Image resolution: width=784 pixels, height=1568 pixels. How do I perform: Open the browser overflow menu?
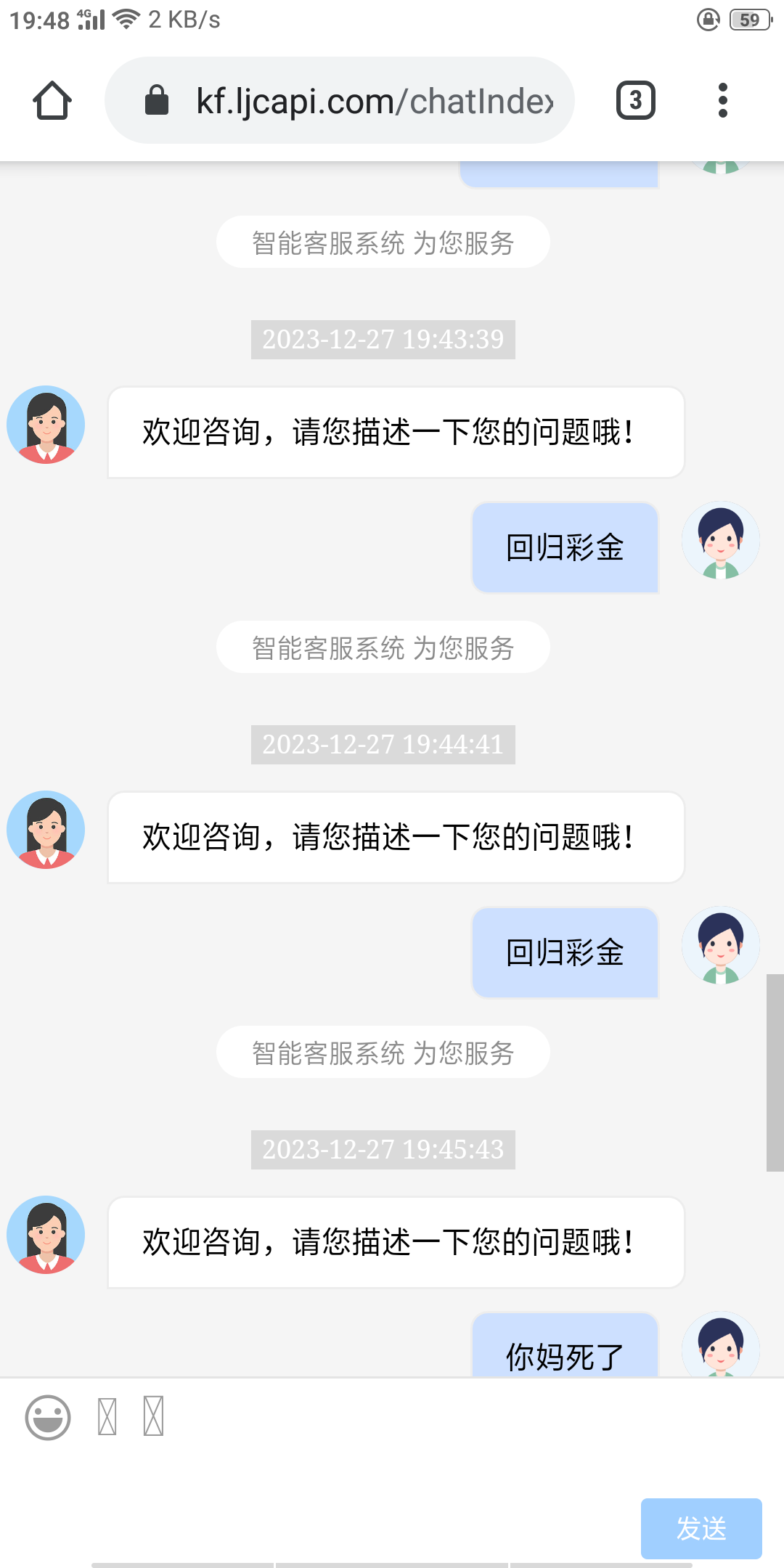(722, 100)
